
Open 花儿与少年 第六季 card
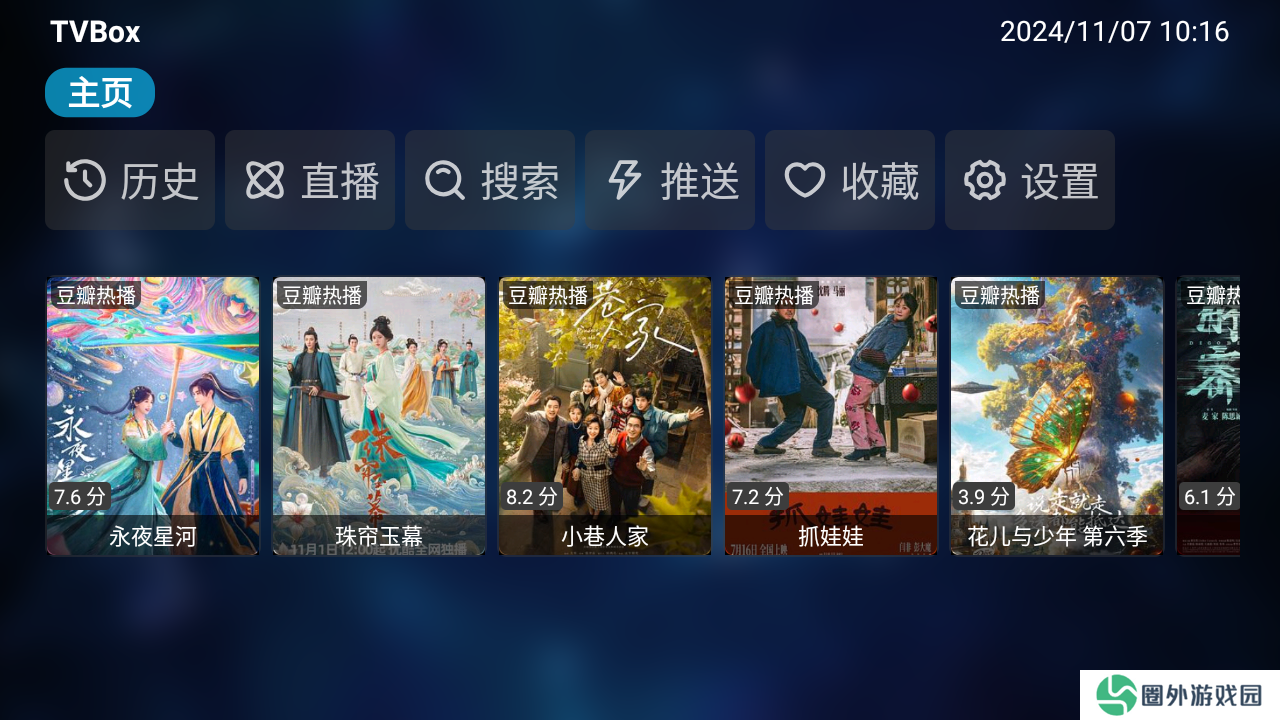[1057, 415]
